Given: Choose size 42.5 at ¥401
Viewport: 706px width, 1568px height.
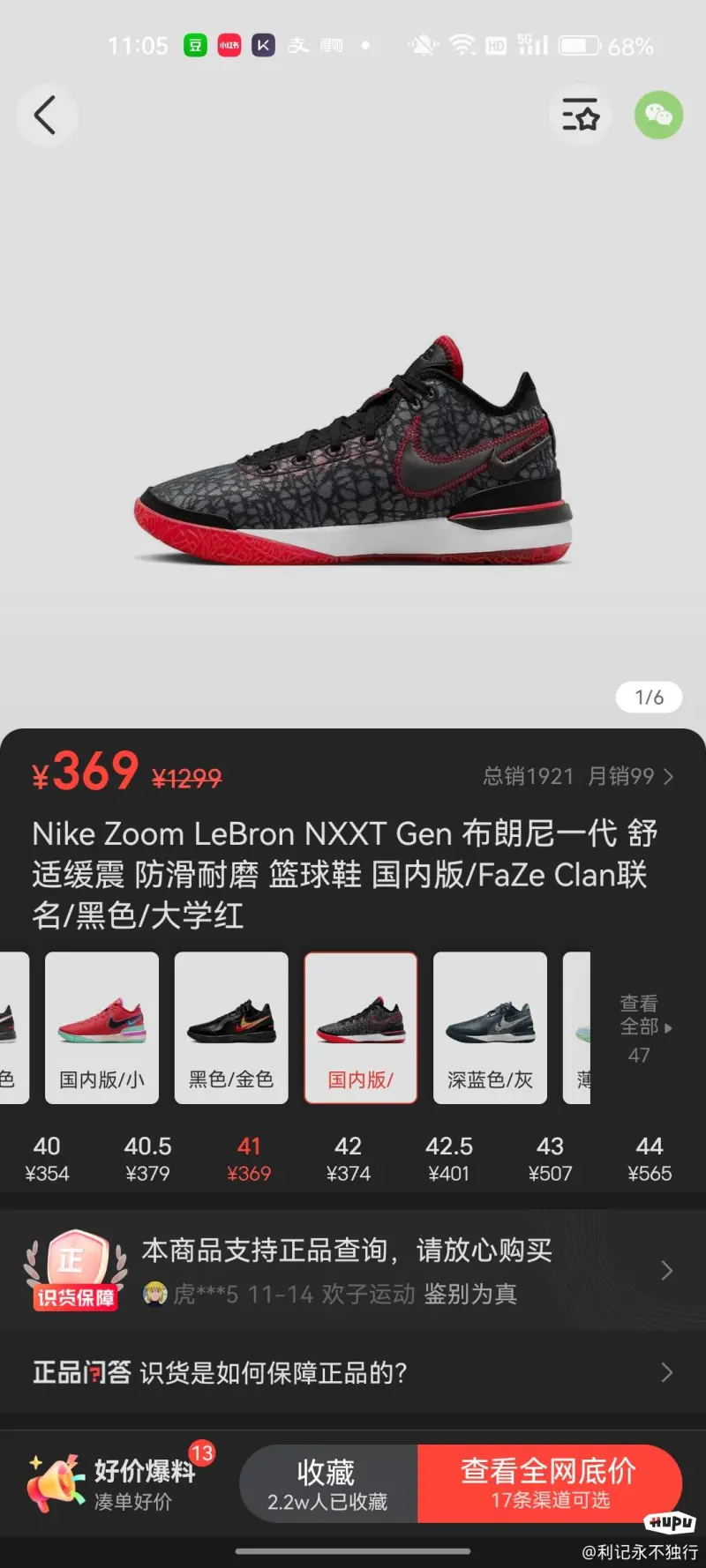Looking at the screenshot, I should (x=448, y=1159).
